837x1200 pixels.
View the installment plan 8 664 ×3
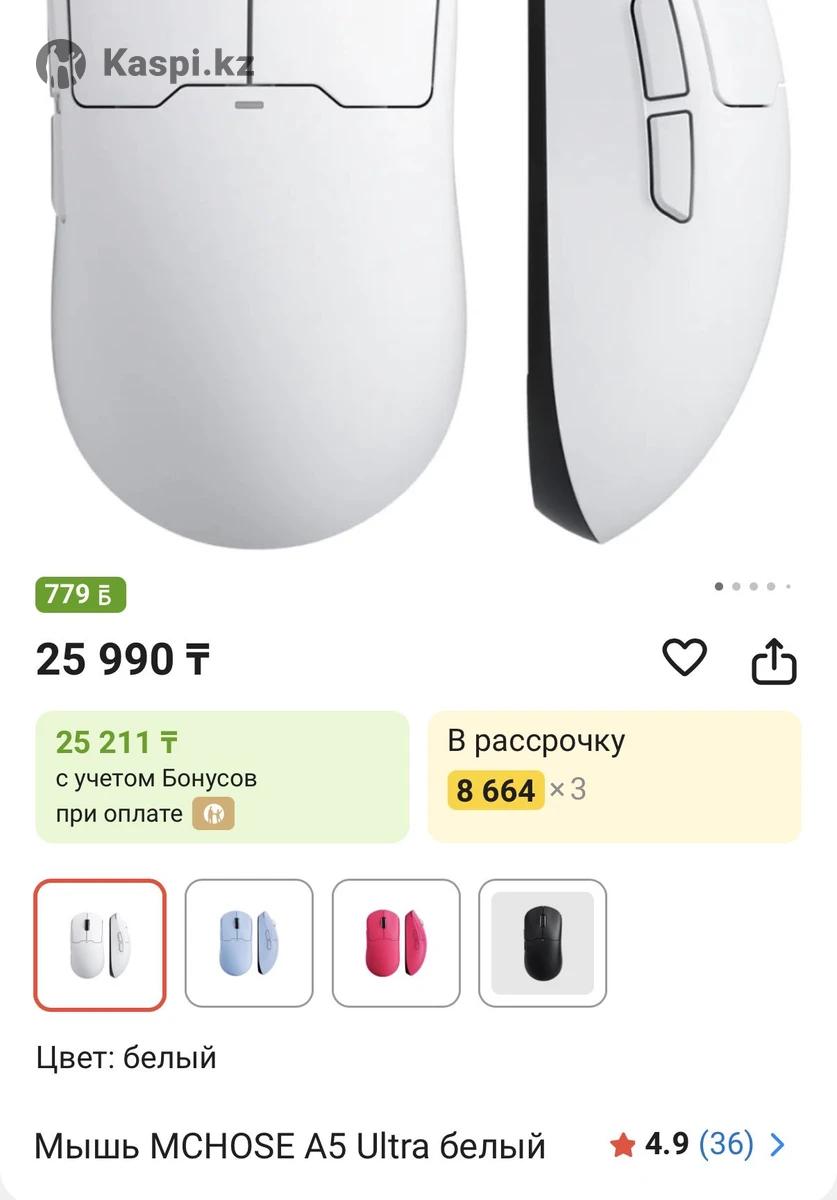(614, 776)
